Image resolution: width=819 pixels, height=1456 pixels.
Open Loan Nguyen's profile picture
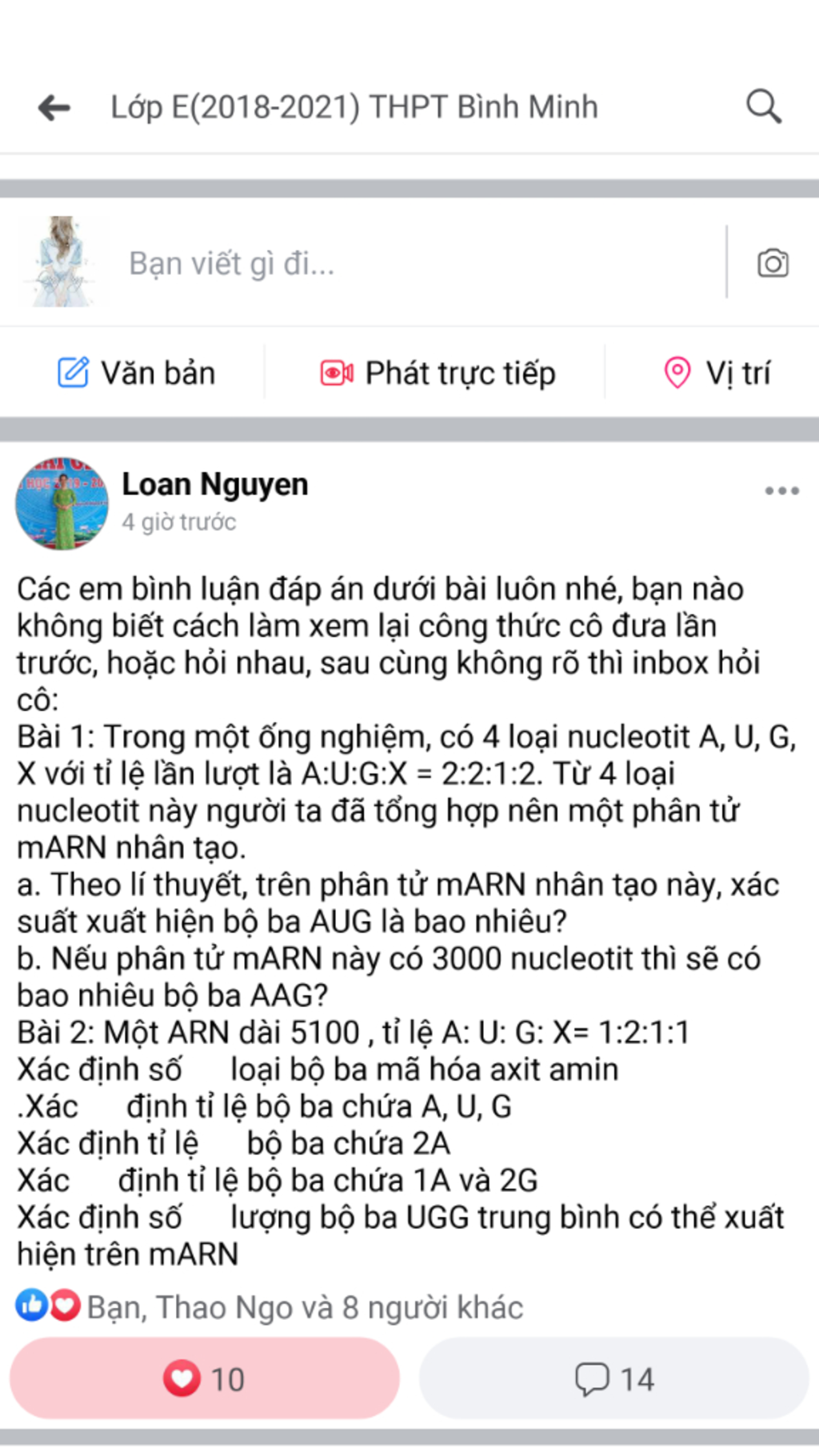62,503
